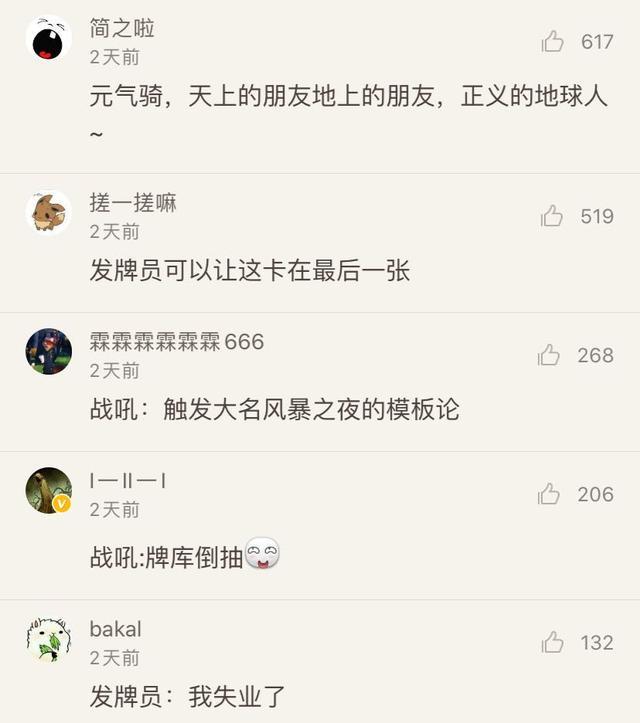Like bakal's comment

coord(553,643)
